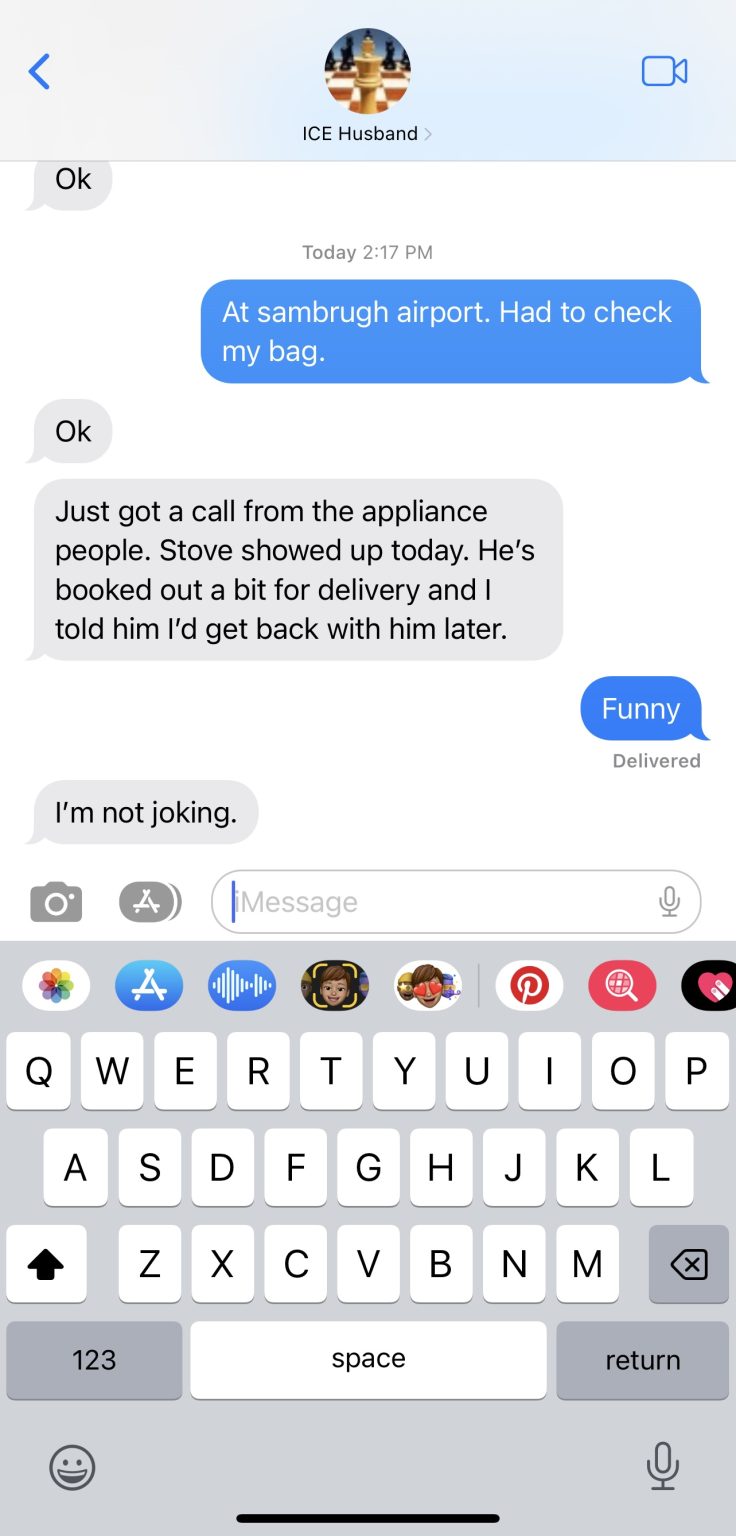This screenshot has width=736, height=1536.
Task: Switch to the 123 number keyboard
Action: (94, 1360)
